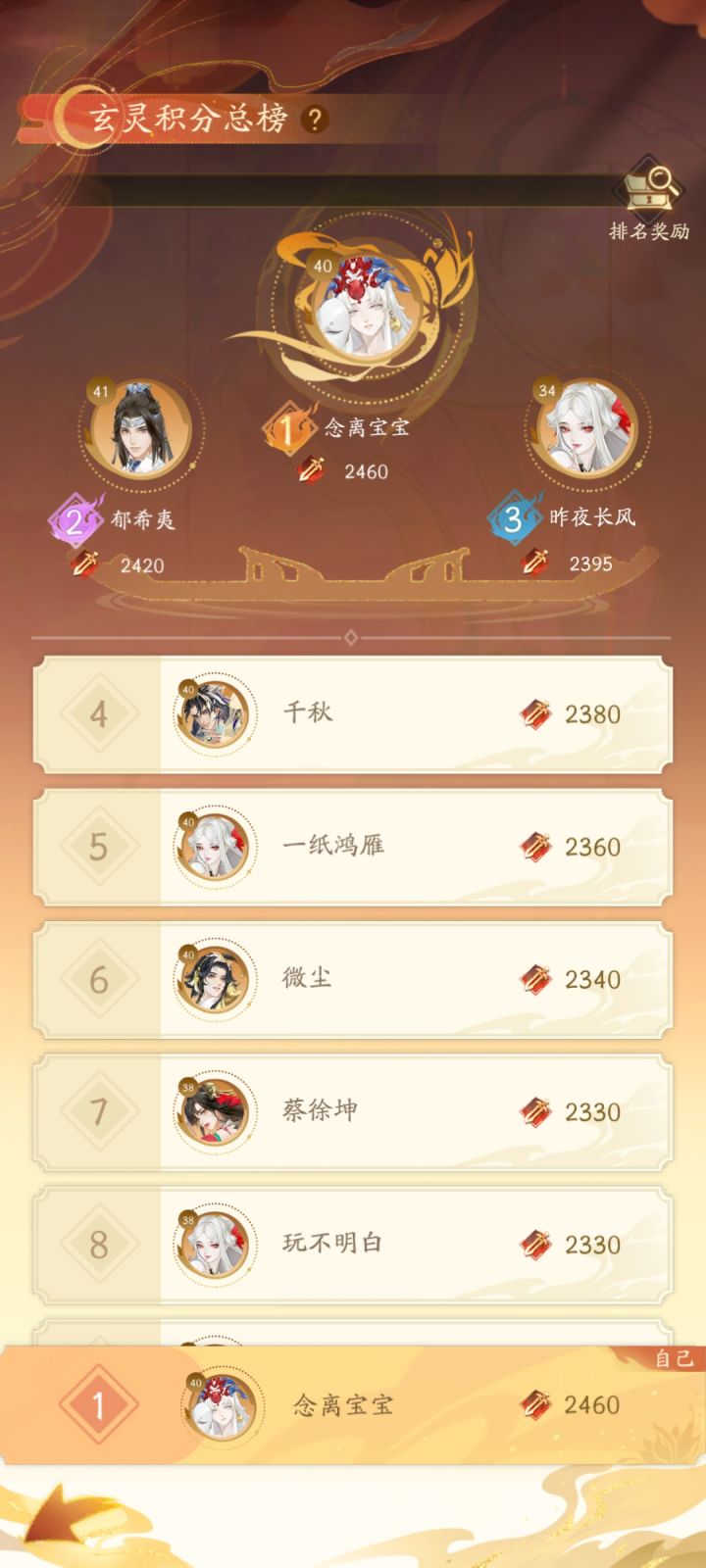This screenshot has width=706, height=1568.
Task: Click the diamond divider above the rankings list
Action: tap(353, 635)
